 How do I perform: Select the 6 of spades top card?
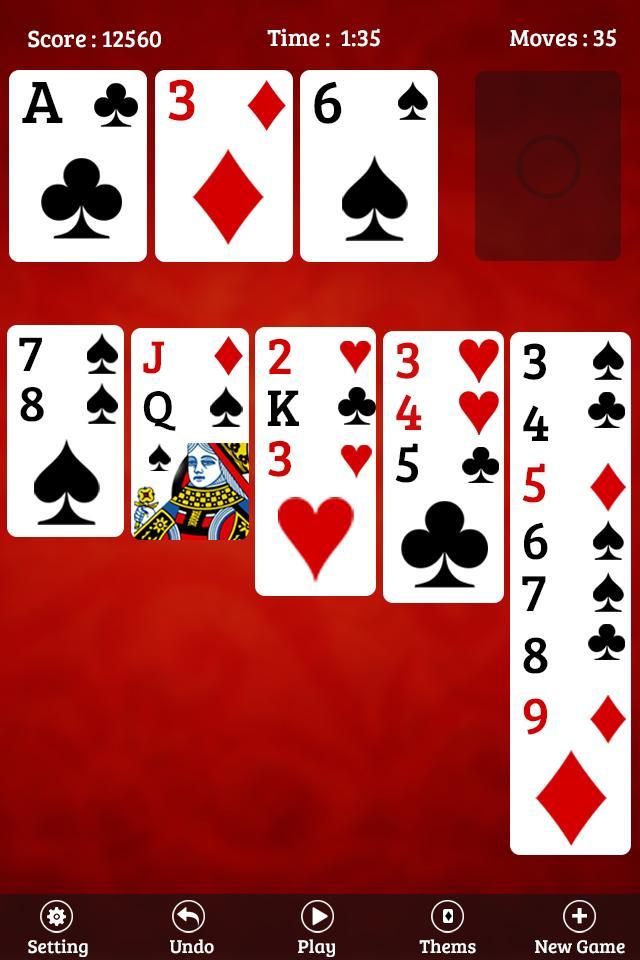coord(369,166)
